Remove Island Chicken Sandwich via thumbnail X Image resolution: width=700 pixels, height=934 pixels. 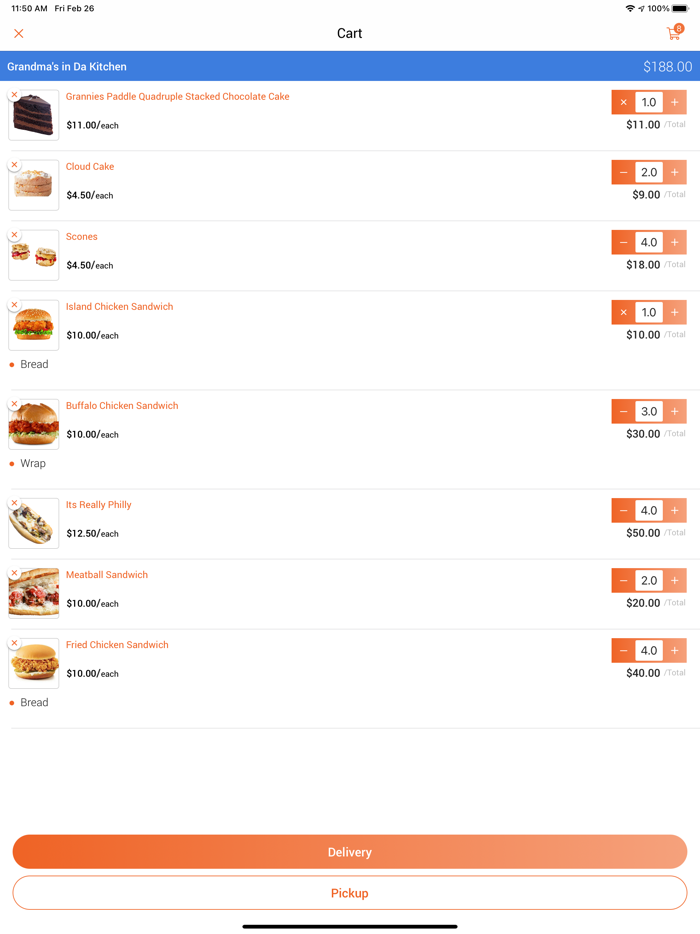click(14, 305)
